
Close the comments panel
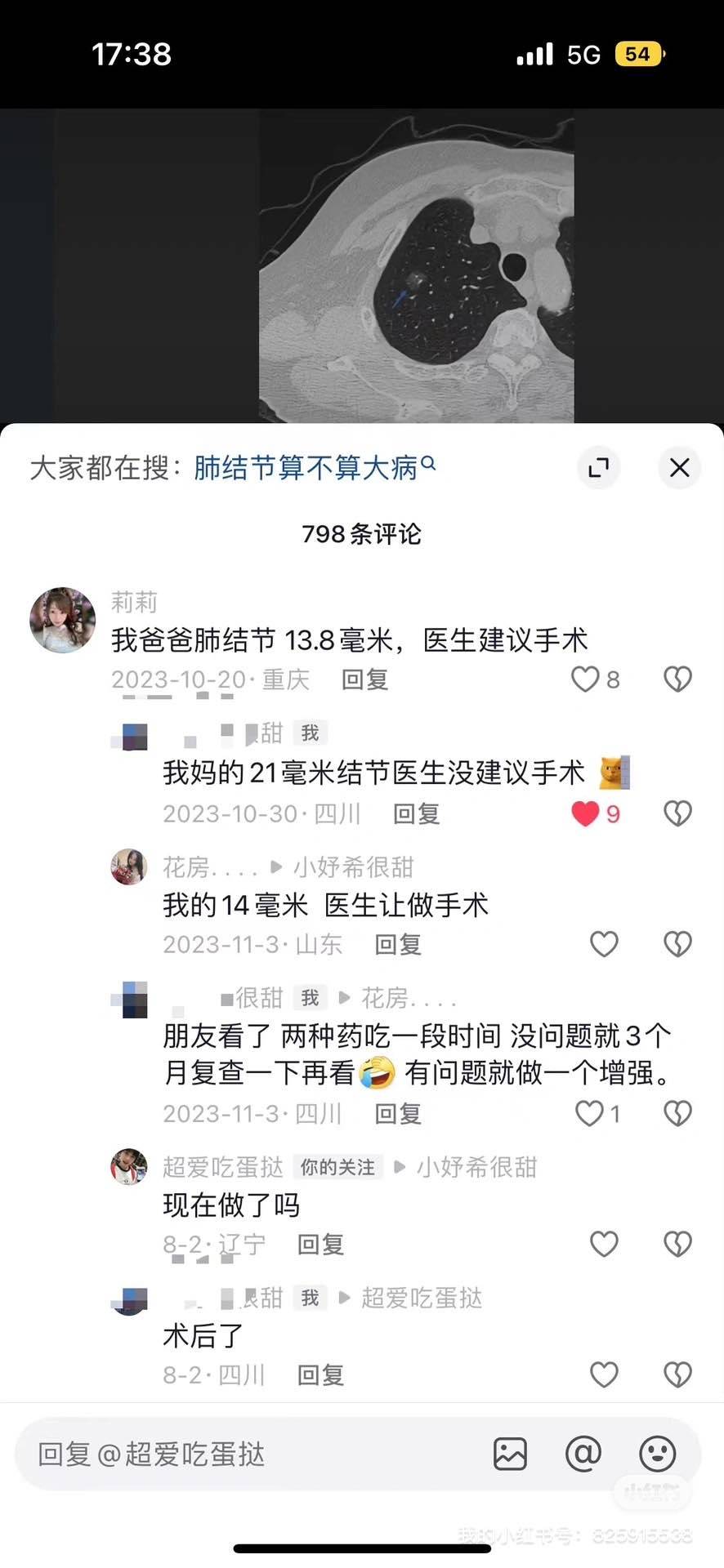tap(679, 468)
